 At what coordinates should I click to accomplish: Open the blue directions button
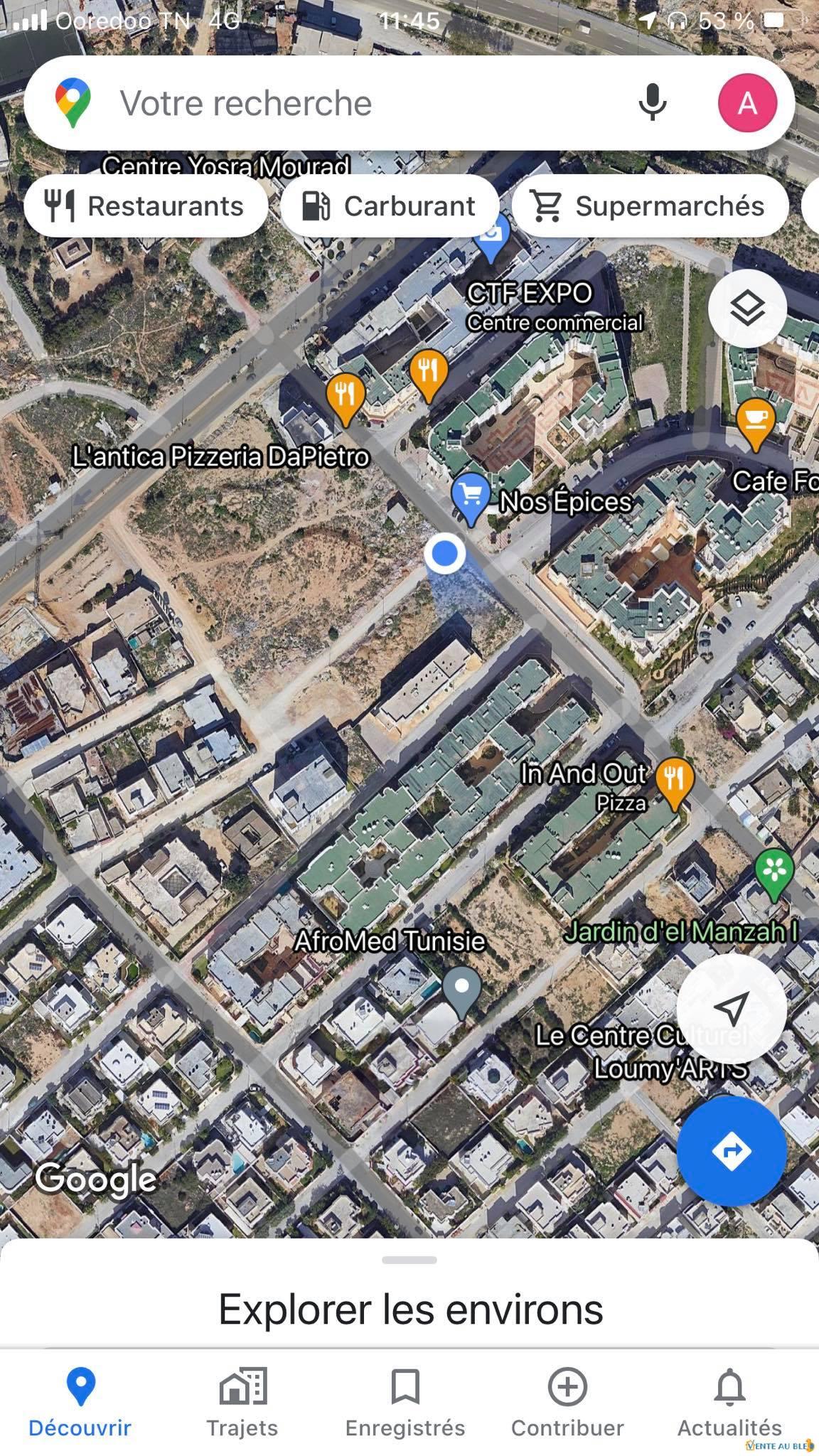[731, 1150]
